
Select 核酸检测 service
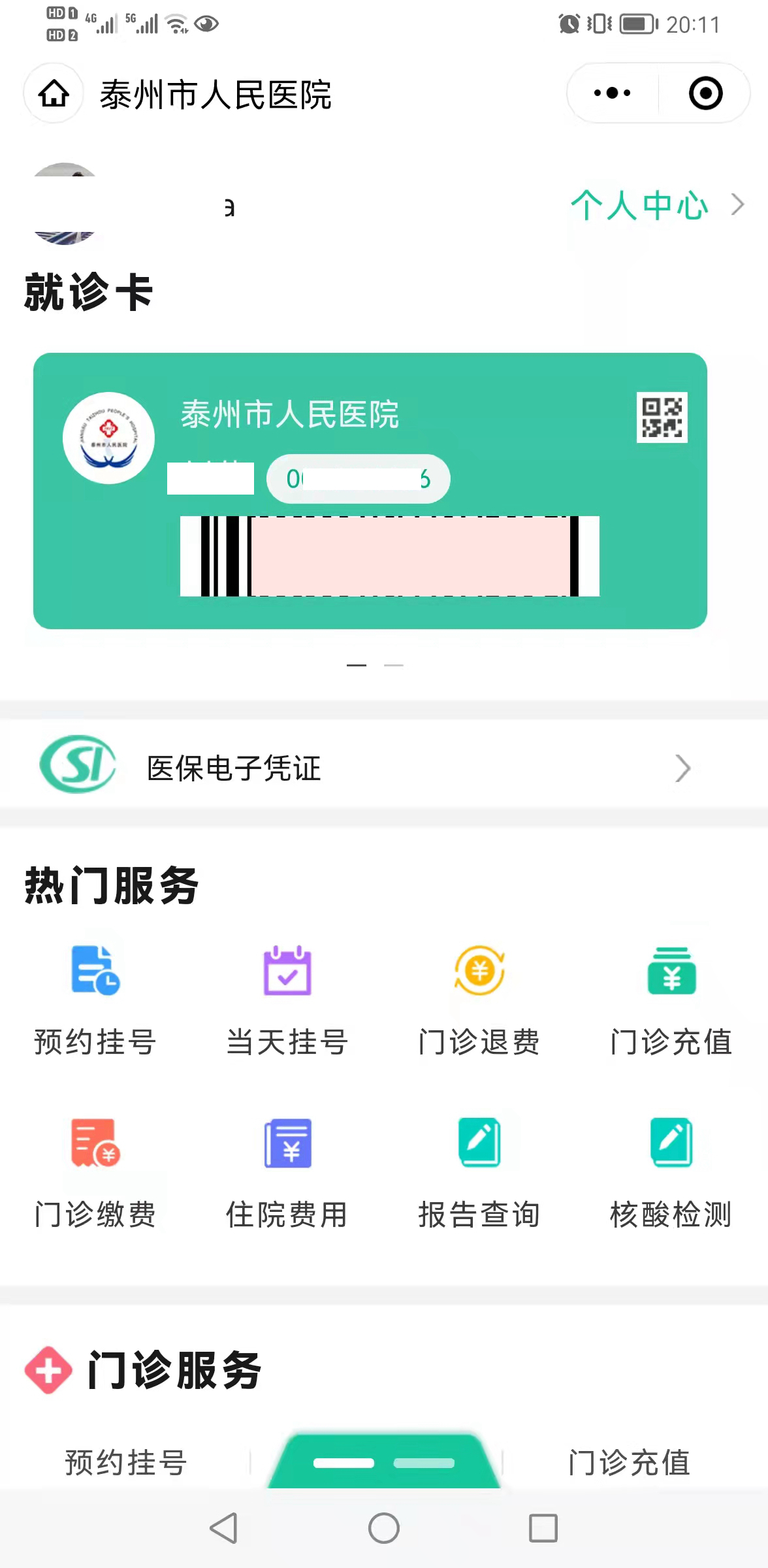coord(671,1173)
